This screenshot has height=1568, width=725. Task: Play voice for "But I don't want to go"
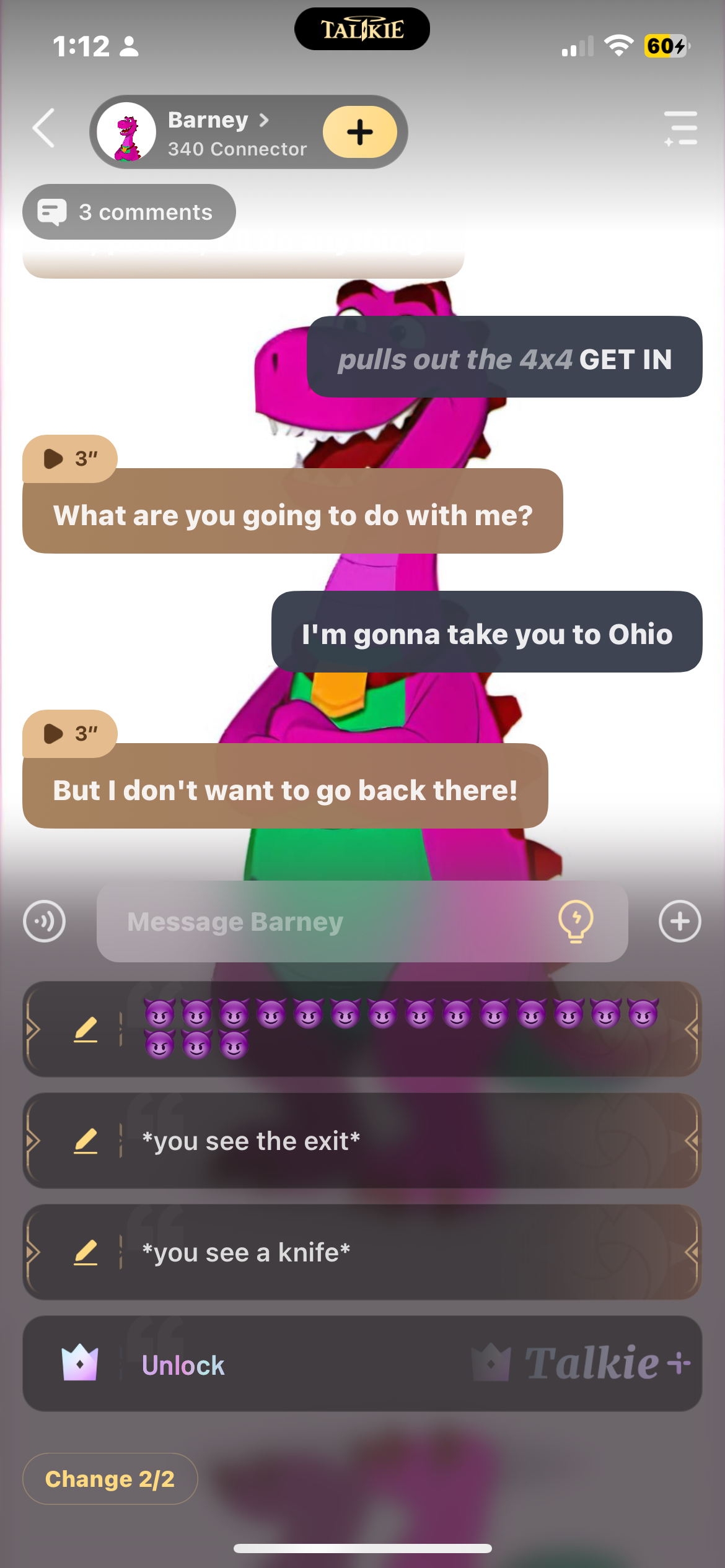point(69,734)
